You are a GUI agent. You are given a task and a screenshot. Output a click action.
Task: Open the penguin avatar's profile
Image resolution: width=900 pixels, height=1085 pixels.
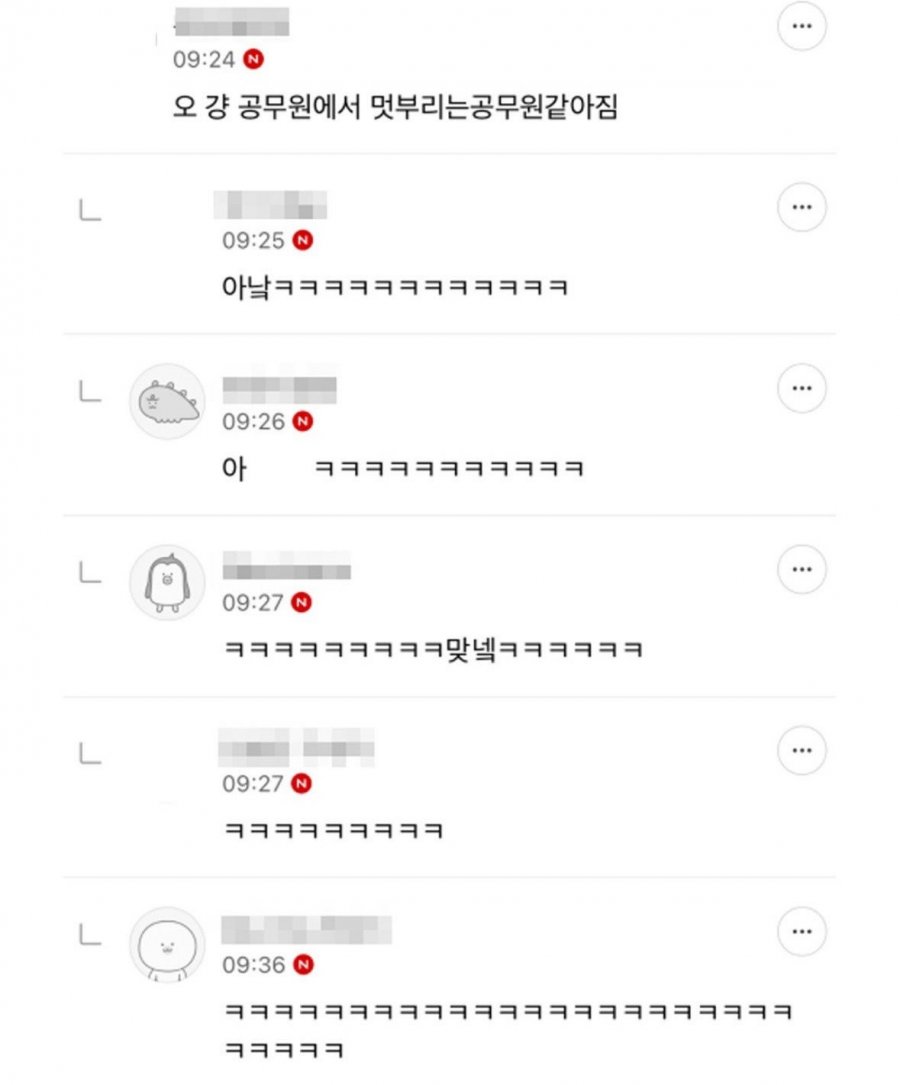pyautogui.click(x=167, y=582)
